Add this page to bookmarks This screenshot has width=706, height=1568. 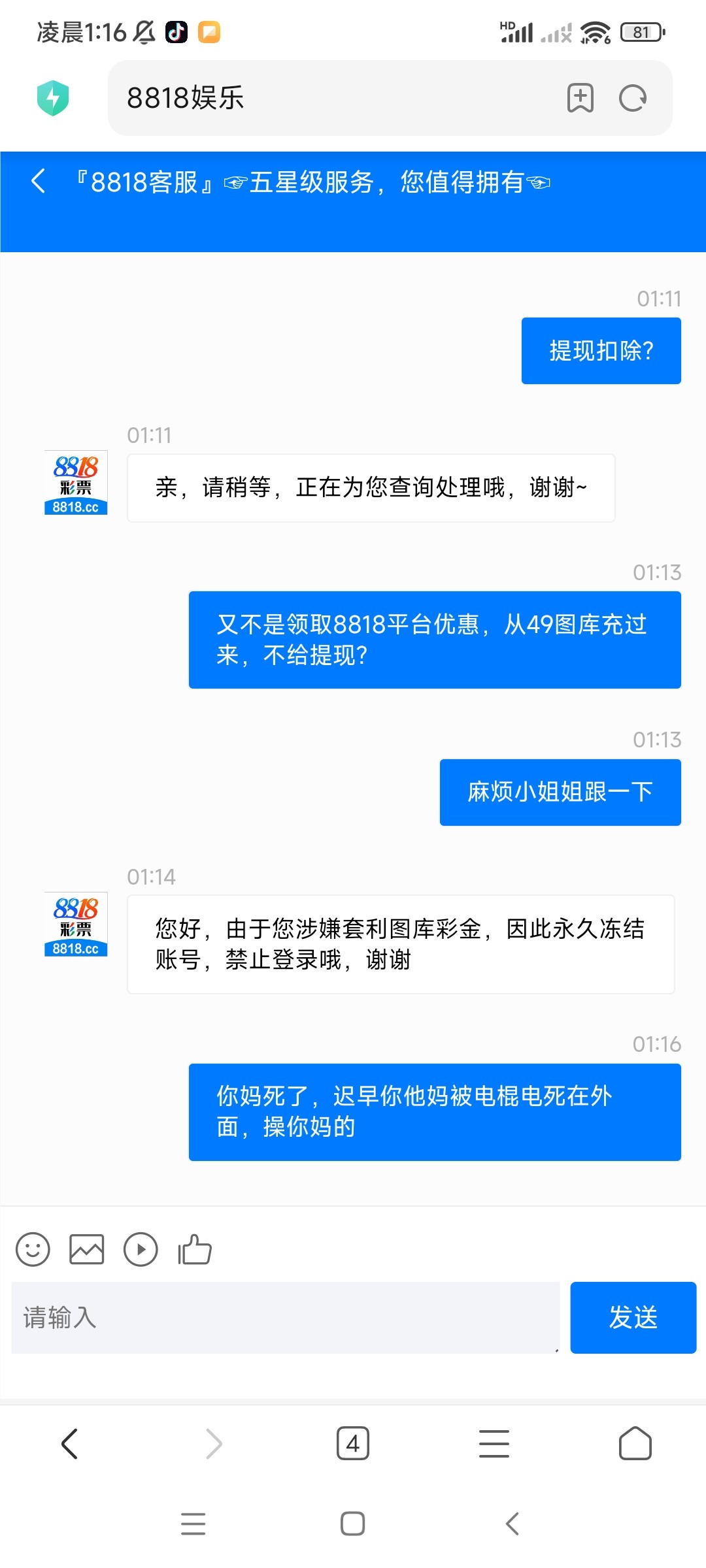coord(580,99)
